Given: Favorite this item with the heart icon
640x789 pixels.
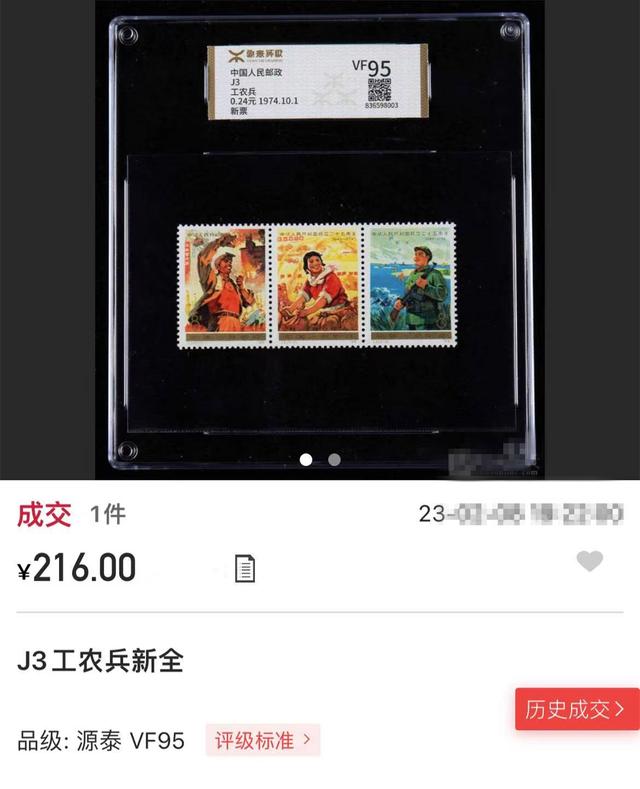Looking at the screenshot, I should click(x=590, y=562).
